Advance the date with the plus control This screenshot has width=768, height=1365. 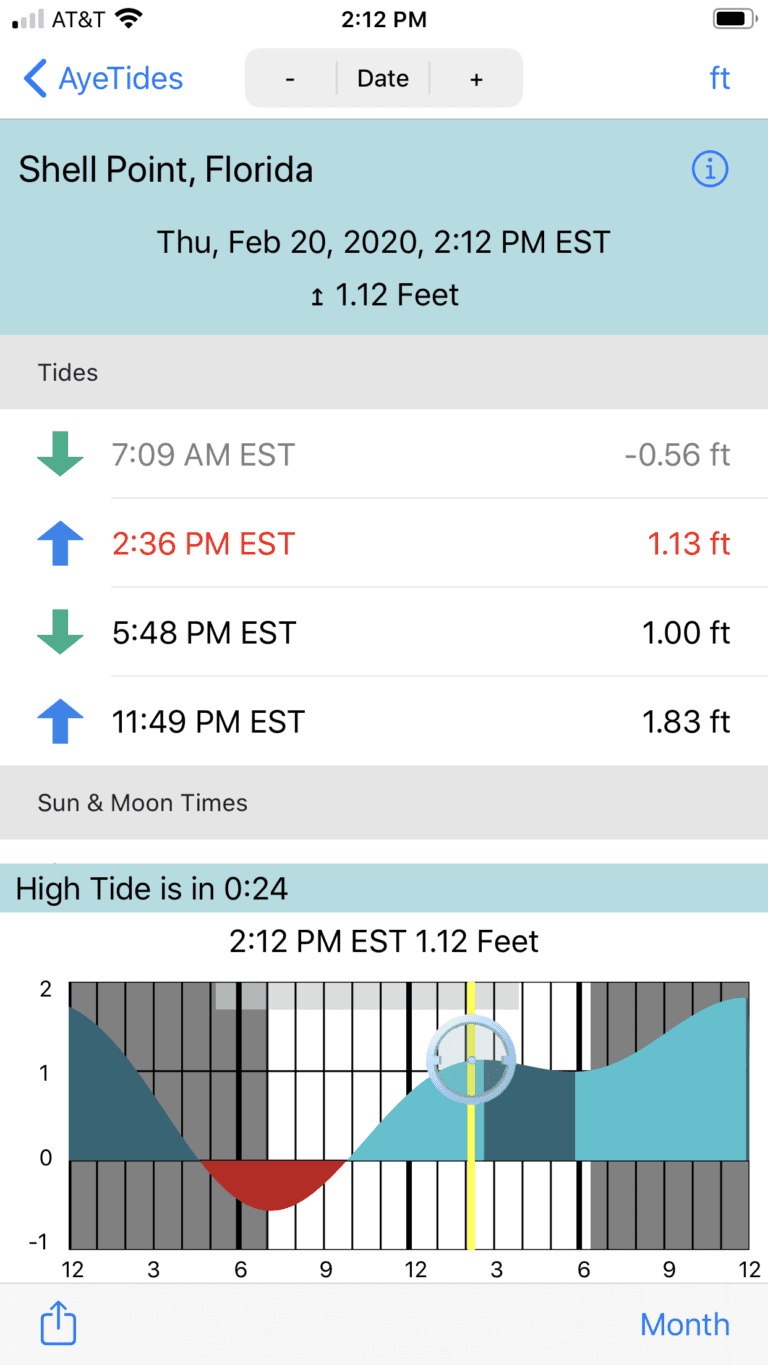pyautogui.click(x=476, y=78)
